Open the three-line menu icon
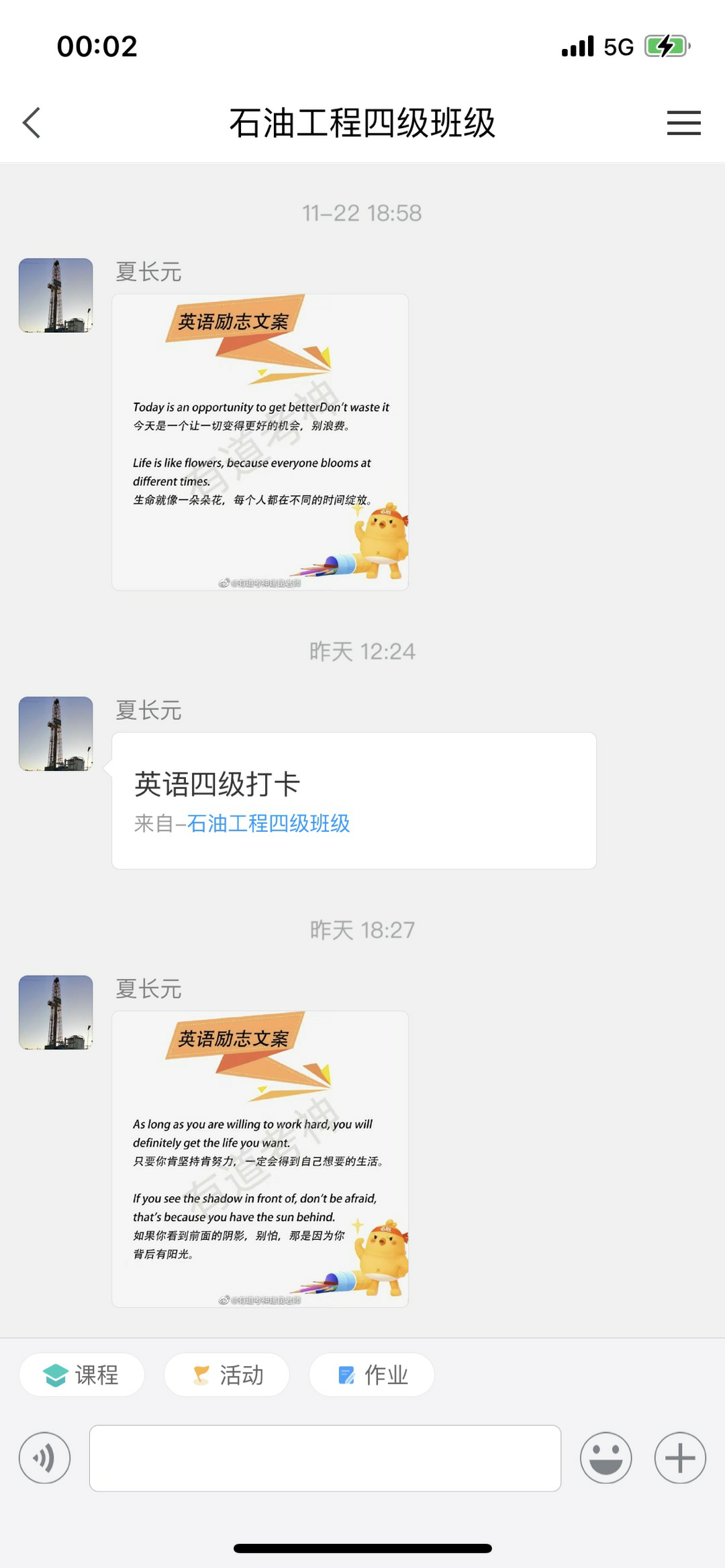Screen dimensions: 725x1568 (x=683, y=123)
